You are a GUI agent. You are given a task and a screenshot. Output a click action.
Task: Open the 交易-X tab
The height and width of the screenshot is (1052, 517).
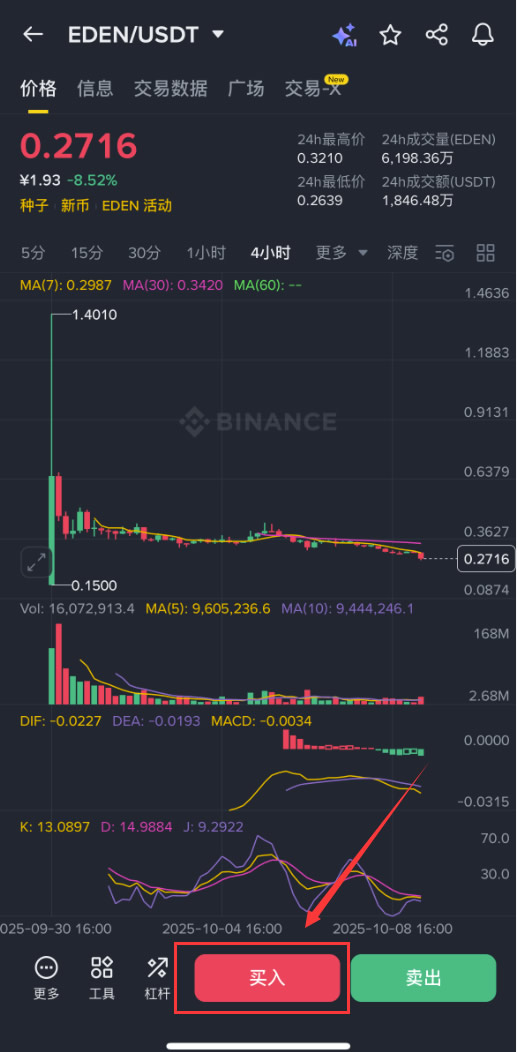point(314,88)
